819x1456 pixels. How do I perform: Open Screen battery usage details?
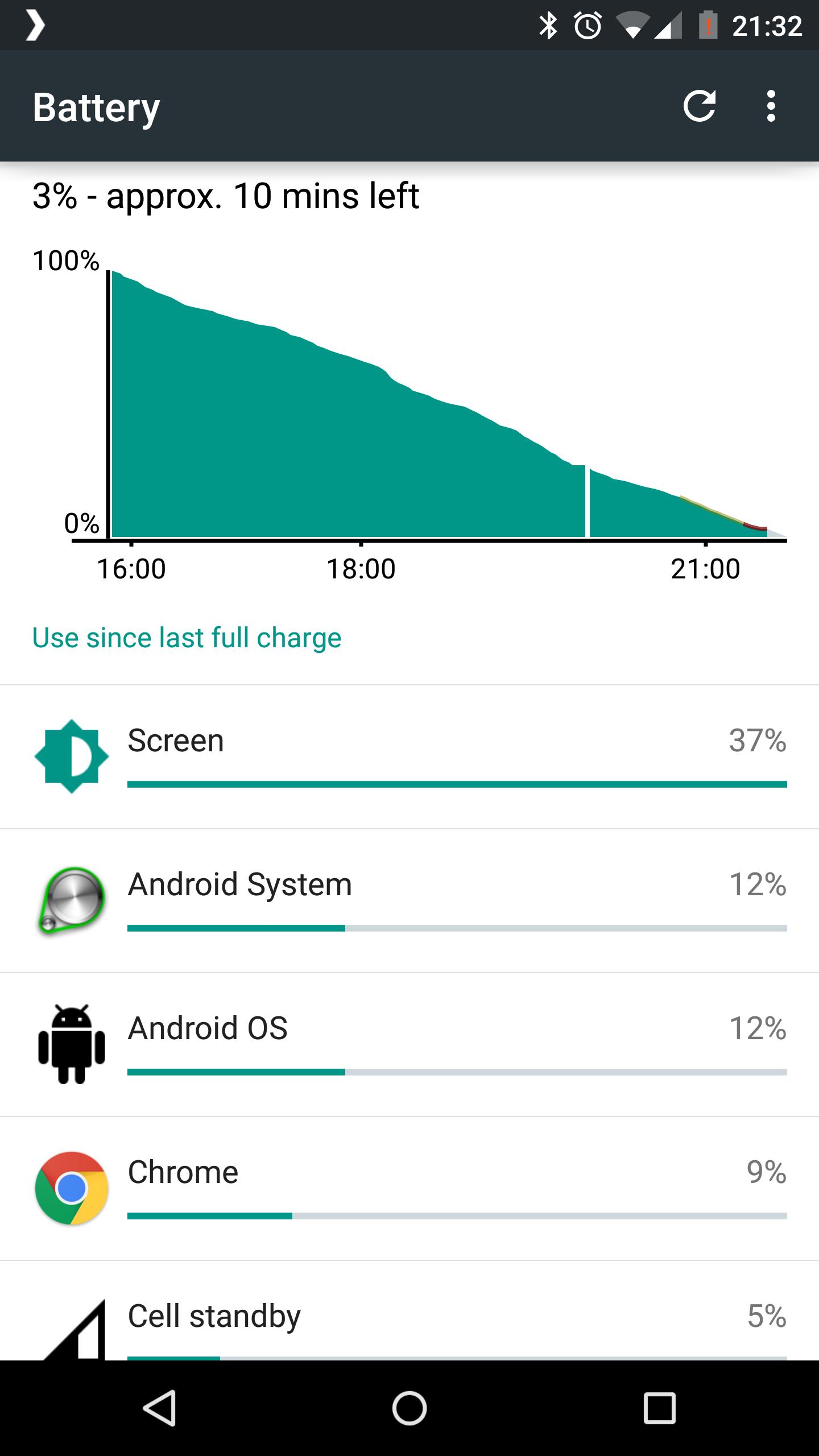409,757
